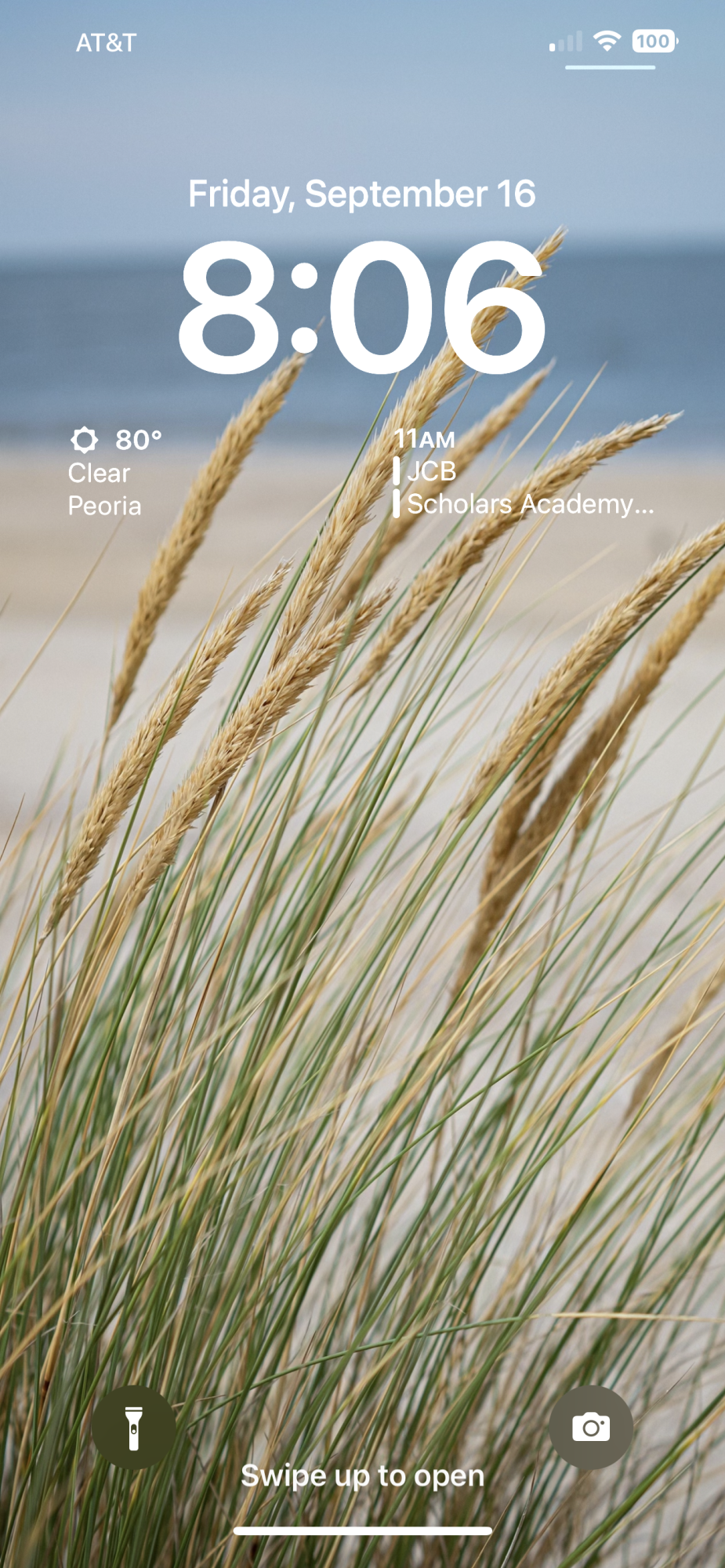Screen dimensions: 725x1568
Task: Turn on the flashlight
Action: pyautogui.click(x=134, y=1427)
